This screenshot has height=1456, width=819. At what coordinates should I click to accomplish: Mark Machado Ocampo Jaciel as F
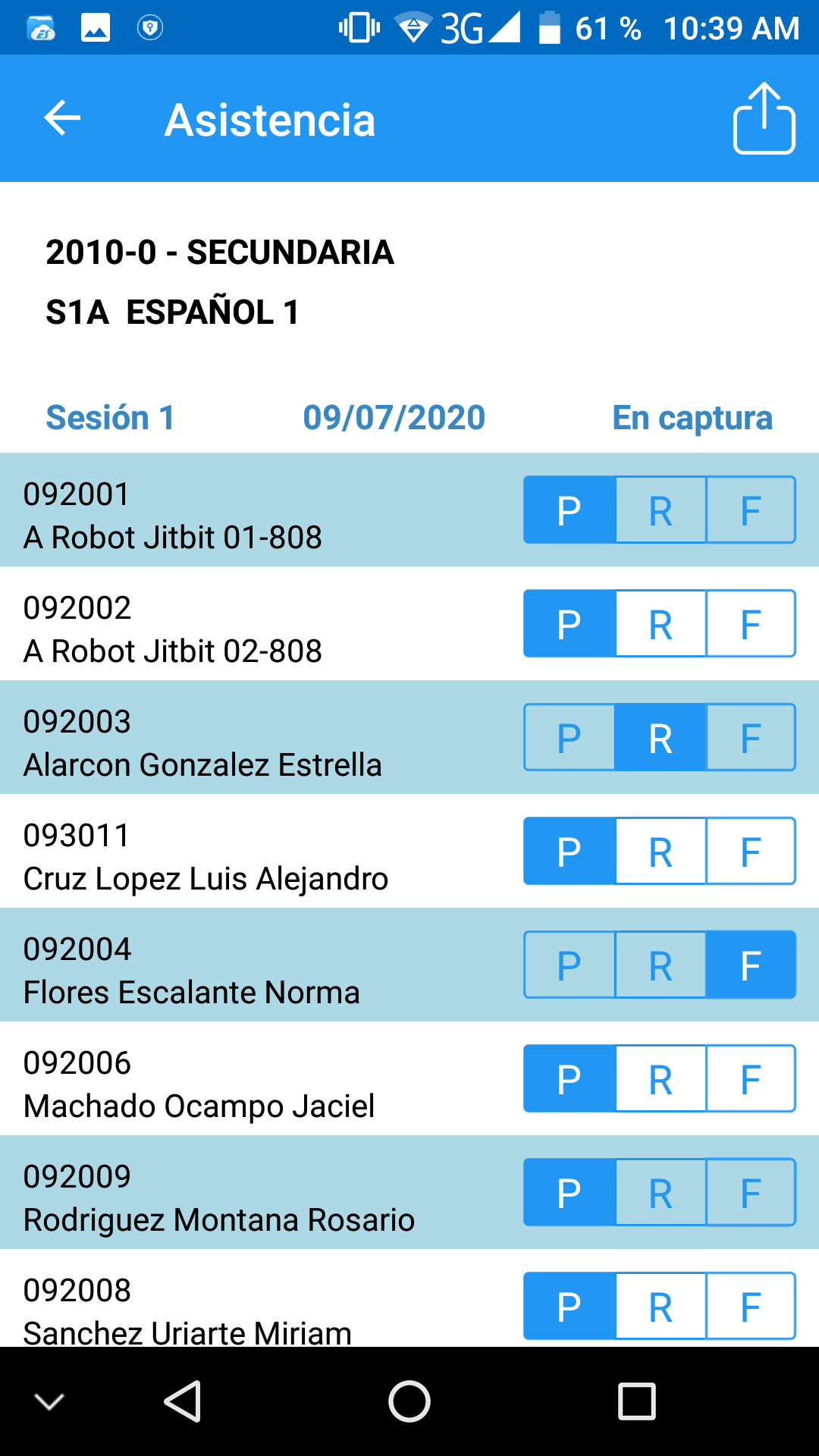751,1078
